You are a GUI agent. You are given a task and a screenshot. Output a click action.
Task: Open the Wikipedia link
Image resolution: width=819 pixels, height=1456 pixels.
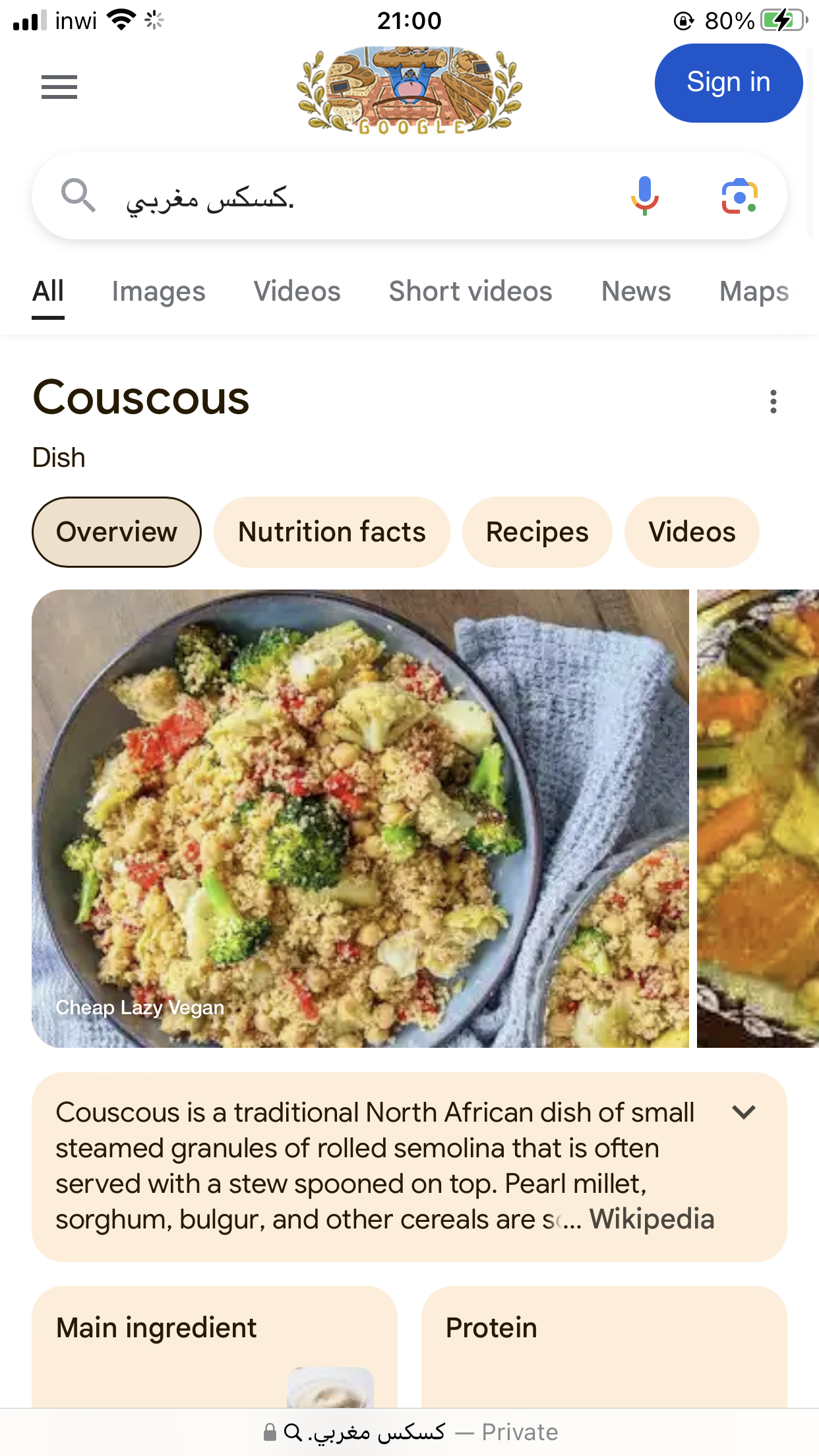pos(652,1219)
